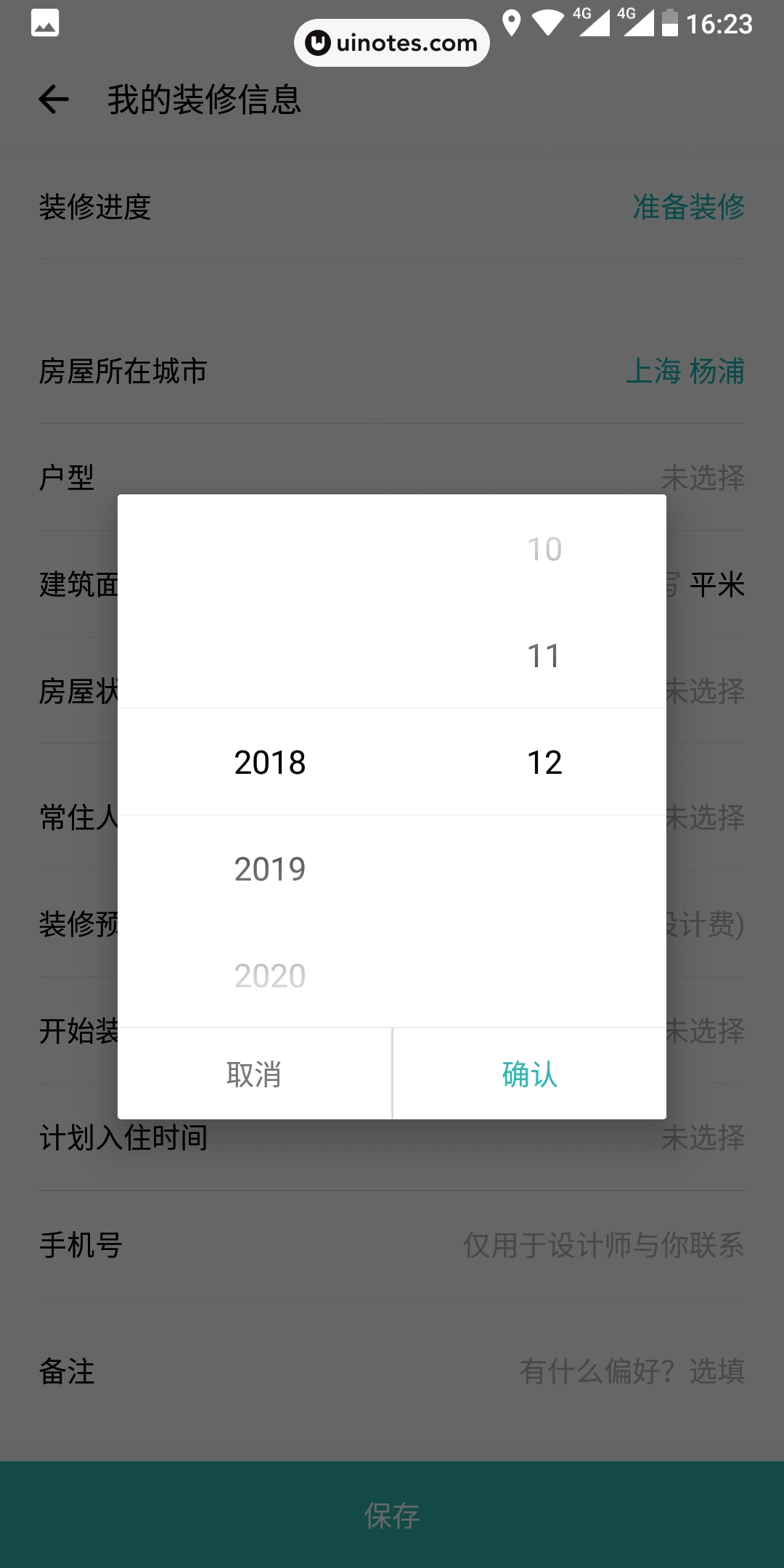Select the year 2019 in the picker
This screenshot has width=784, height=1568.
[271, 868]
